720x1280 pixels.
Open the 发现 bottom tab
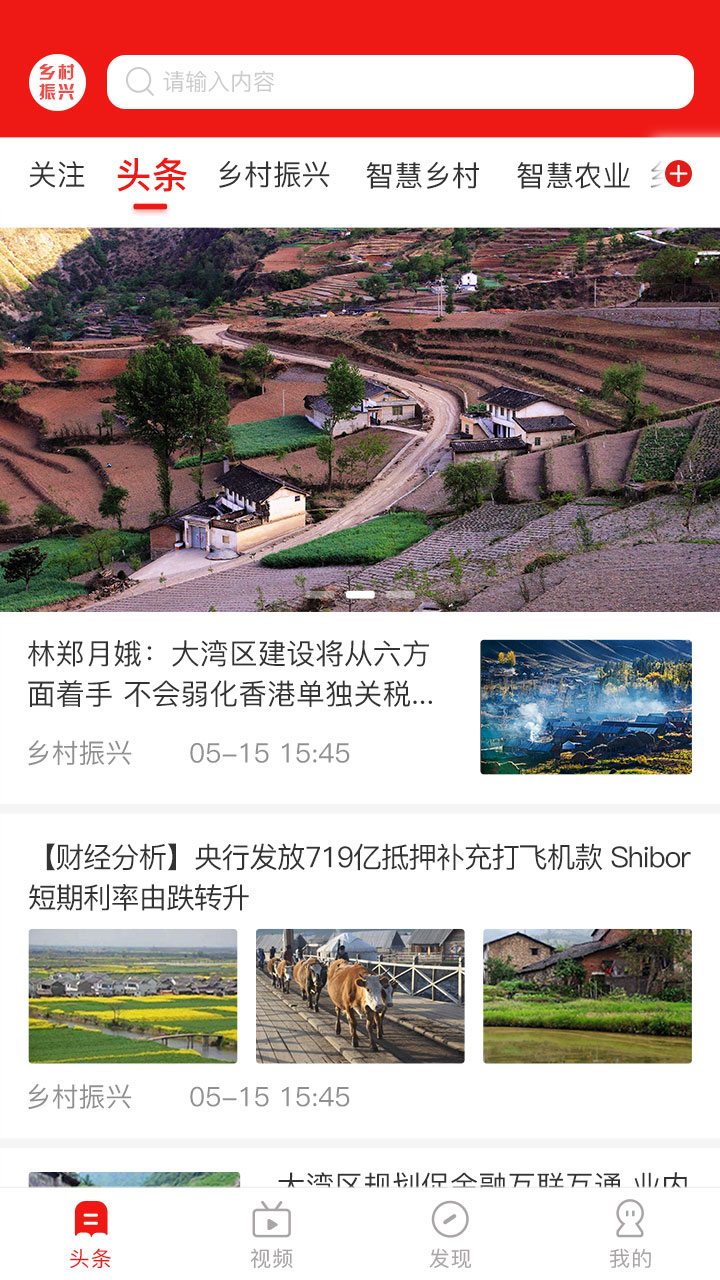(x=450, y=1234)
